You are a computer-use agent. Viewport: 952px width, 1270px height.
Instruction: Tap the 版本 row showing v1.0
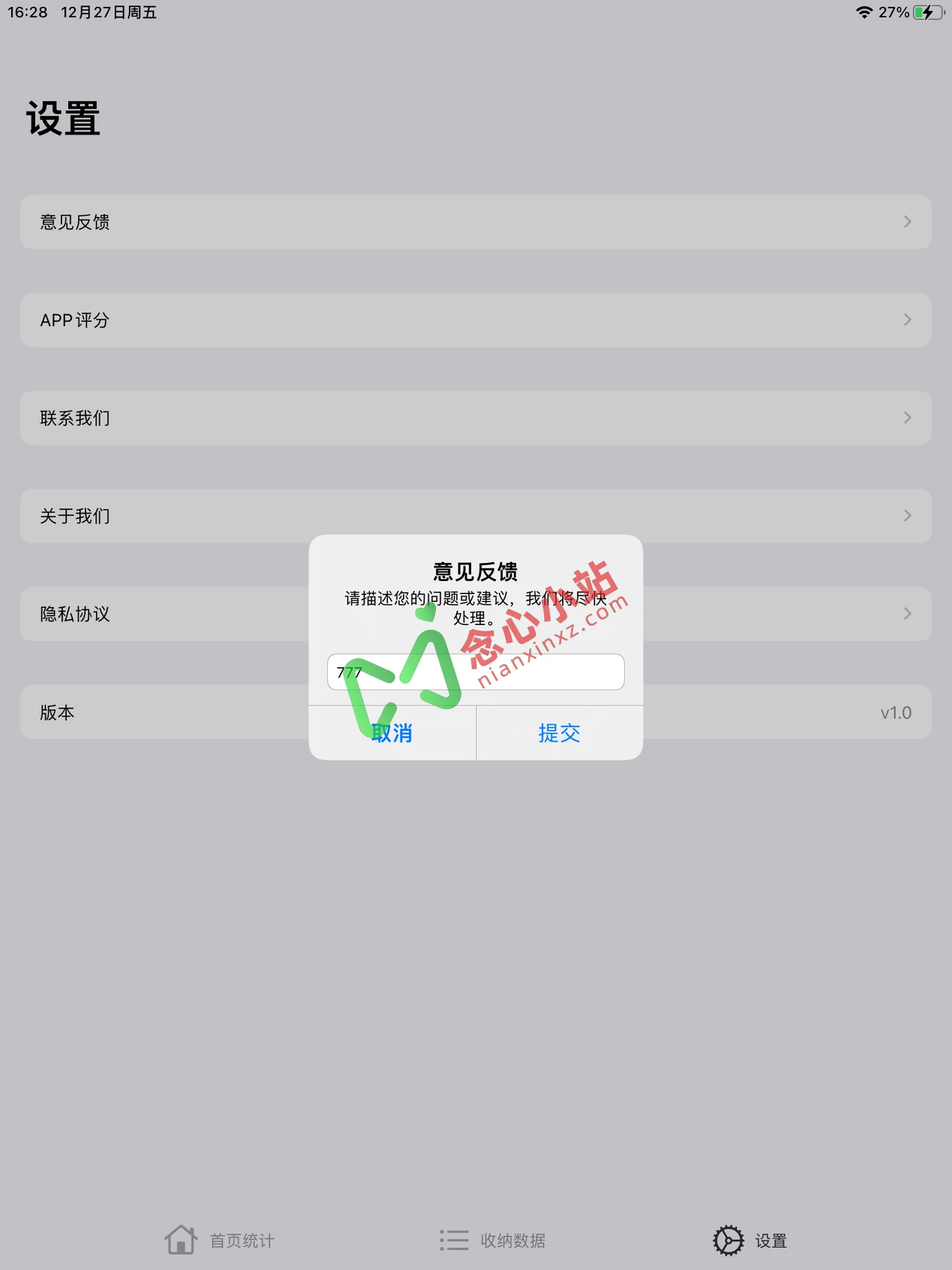[138, 712]
